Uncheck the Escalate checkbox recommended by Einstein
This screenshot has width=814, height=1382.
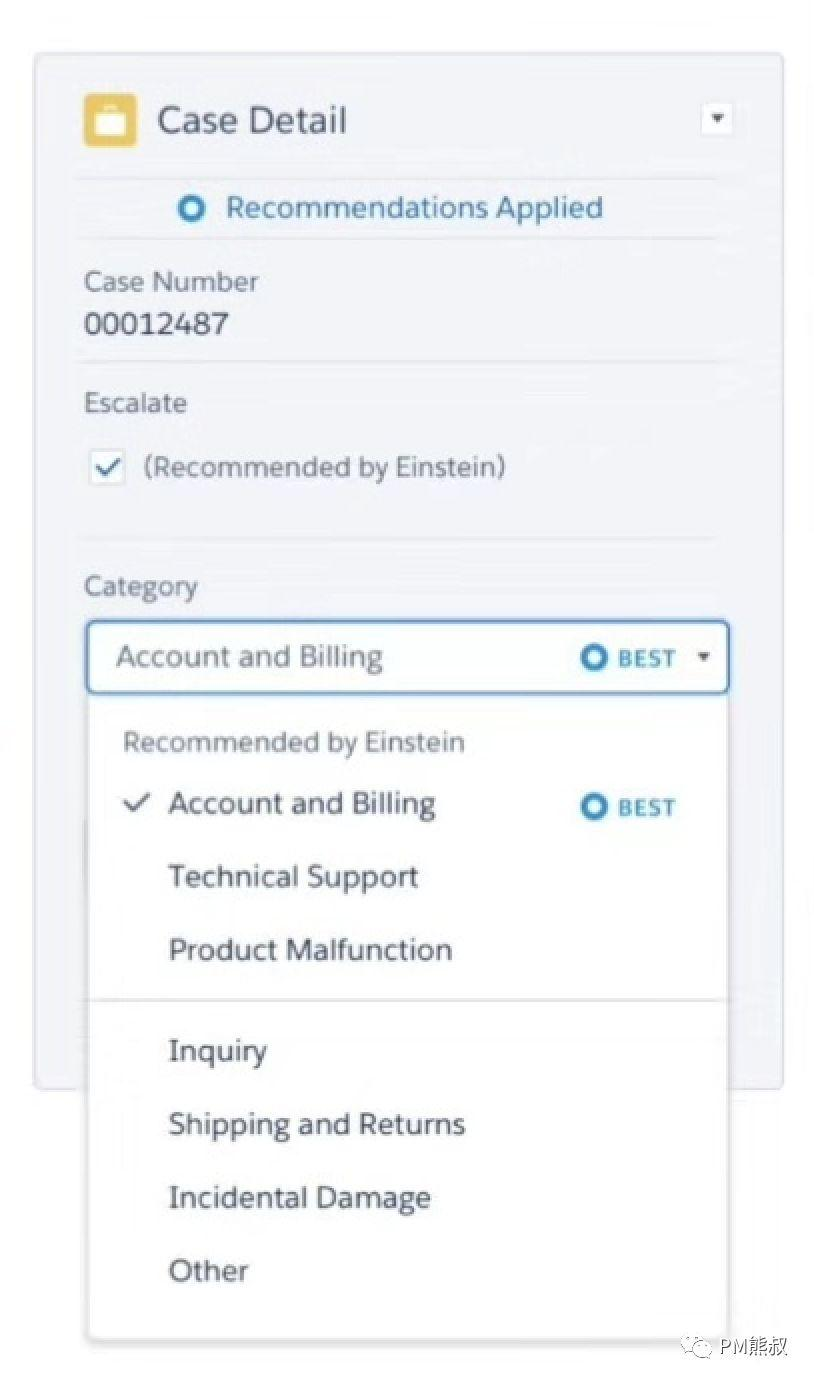(x=107, y=467)
